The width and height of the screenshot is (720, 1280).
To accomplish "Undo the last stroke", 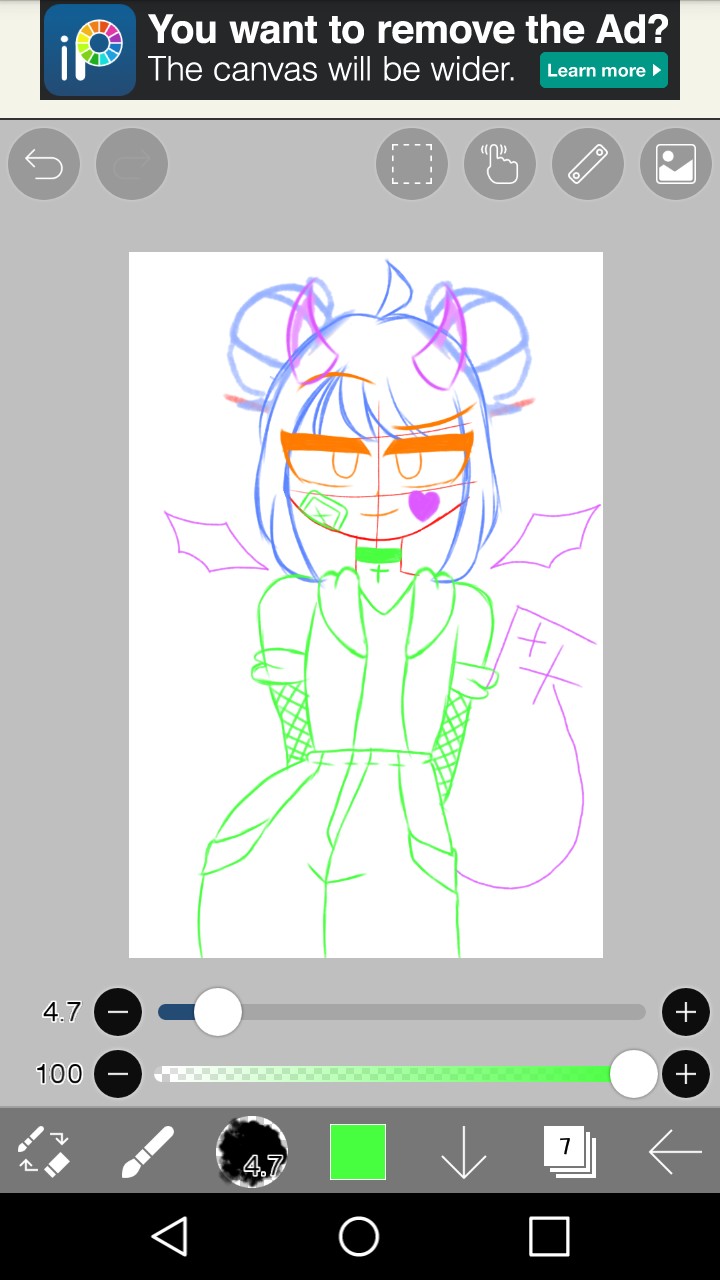I will click(44, 164).
